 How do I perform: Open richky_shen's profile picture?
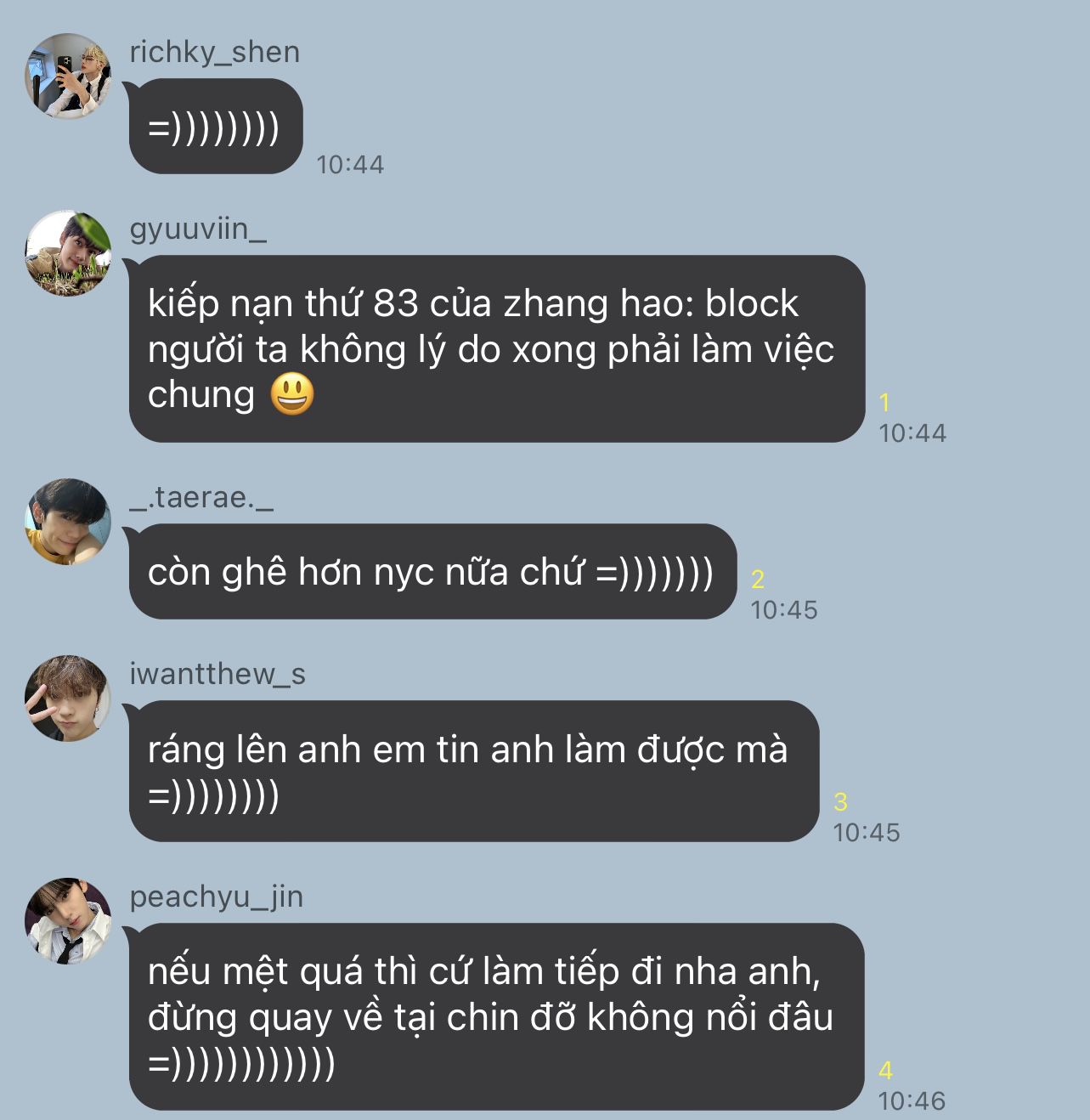(x=68, y=76)
